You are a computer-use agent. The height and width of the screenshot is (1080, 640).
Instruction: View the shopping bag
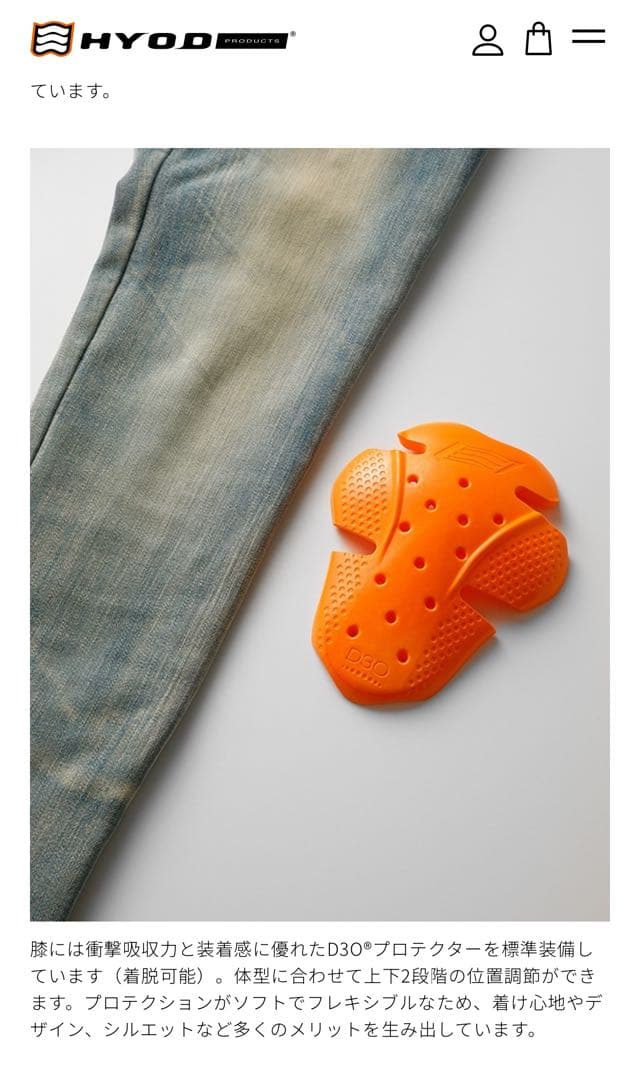pyautogui.click(x=538, y=39)
